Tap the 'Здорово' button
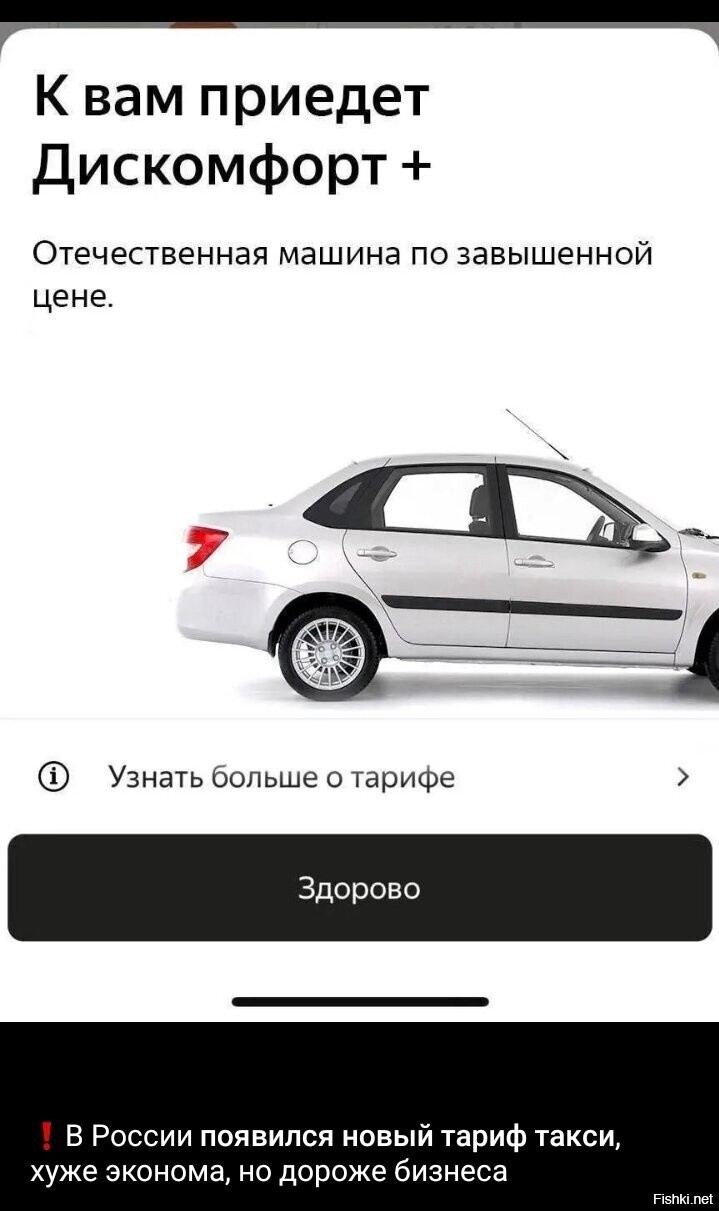This screenshot has width=719, height=1211. (359, 888)
